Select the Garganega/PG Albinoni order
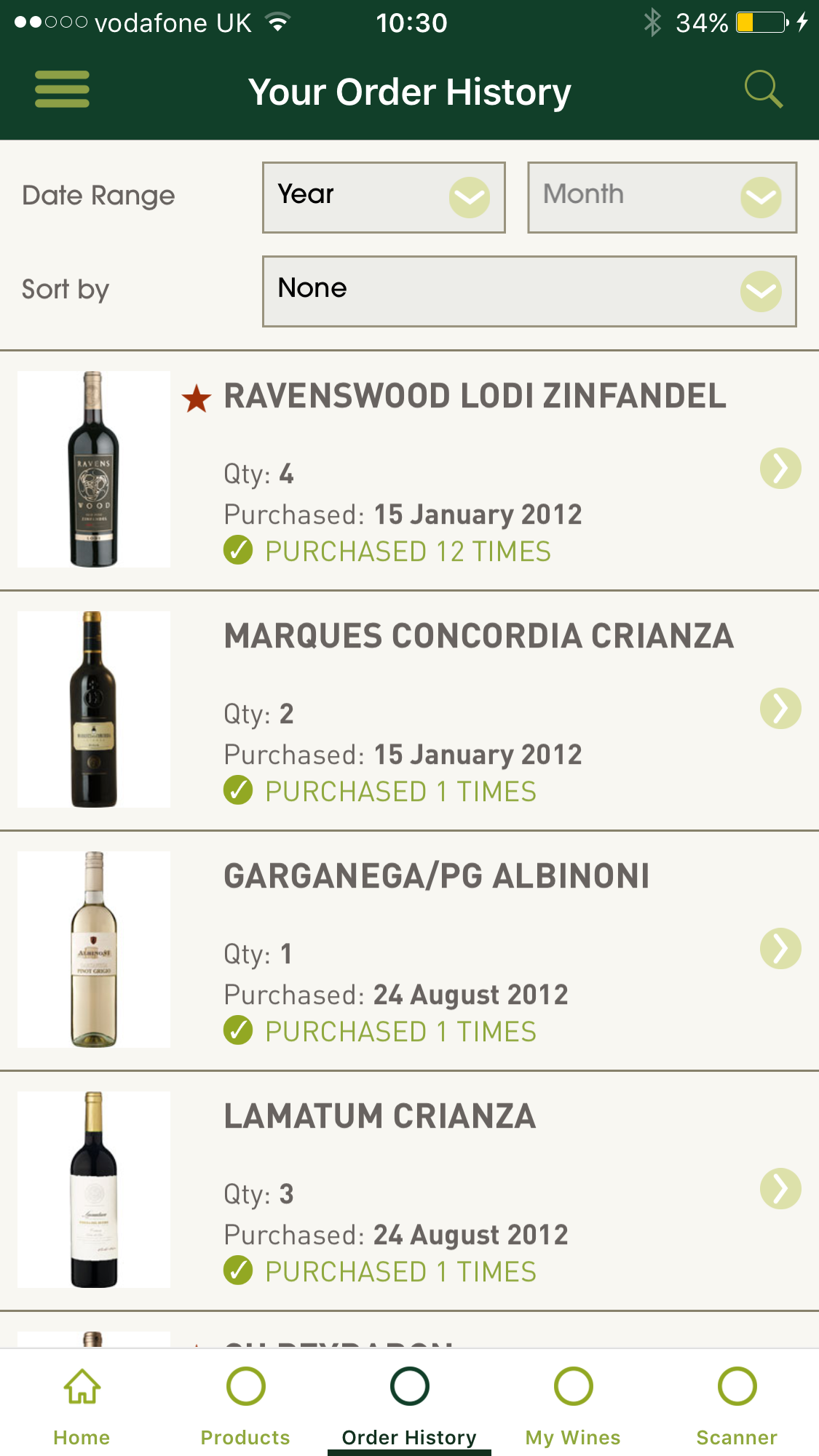The width and height of the screenshot is (819, 1456). coord(780,949)
